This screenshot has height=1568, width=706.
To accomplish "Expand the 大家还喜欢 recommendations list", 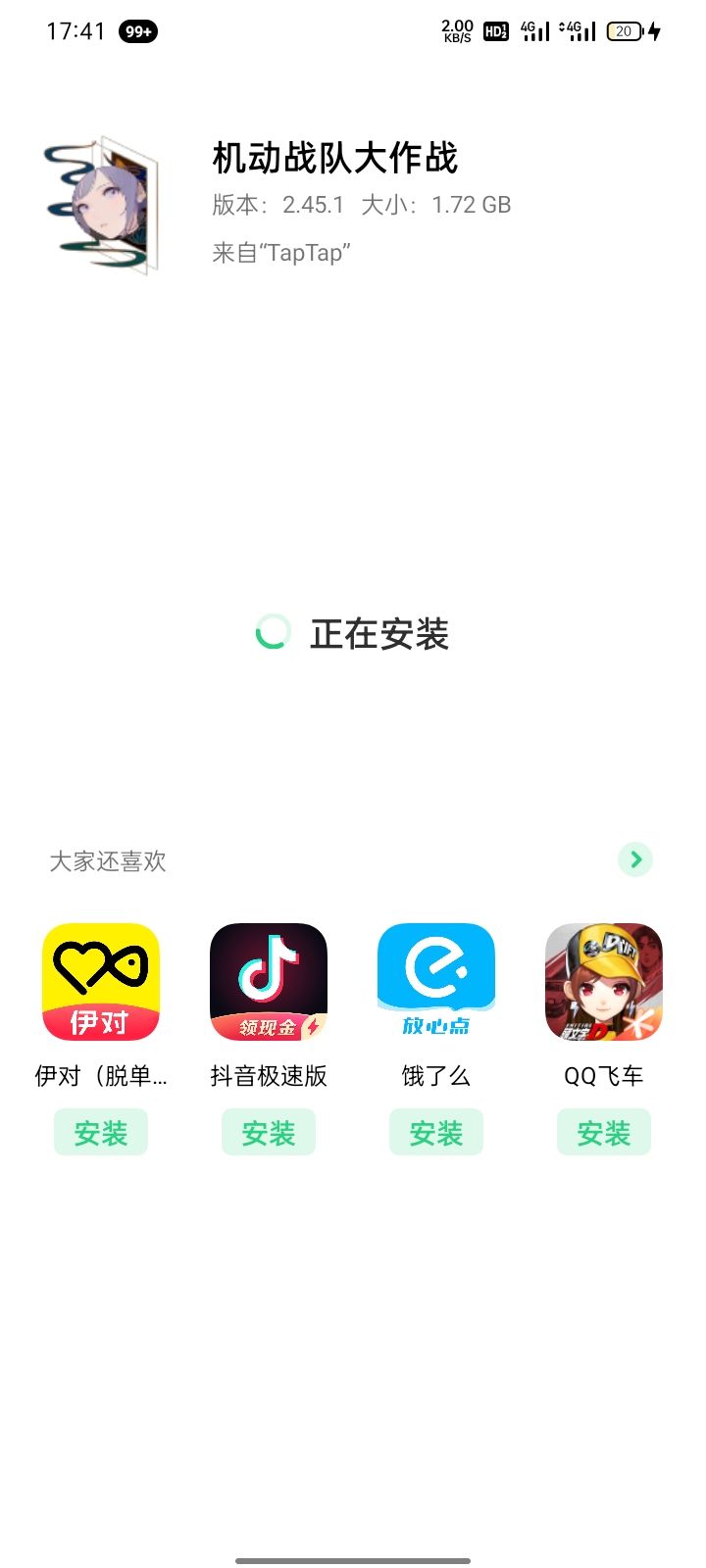I will coord(634,859).
